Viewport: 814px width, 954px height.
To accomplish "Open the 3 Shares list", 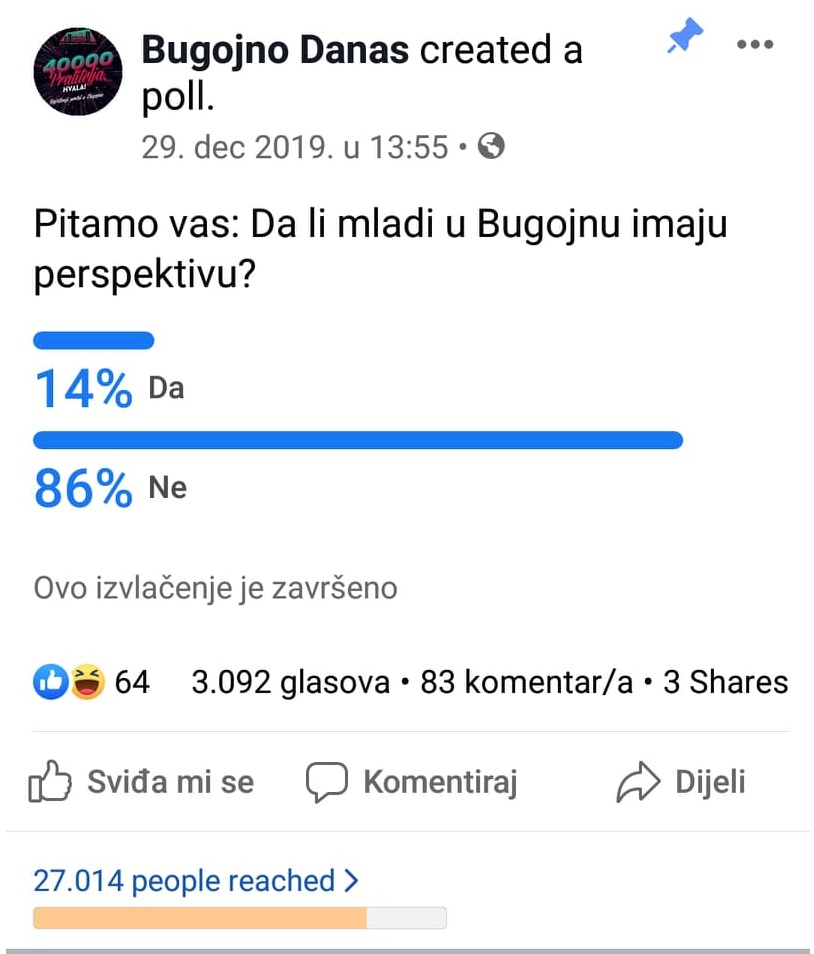I will (x=726, y=683).
